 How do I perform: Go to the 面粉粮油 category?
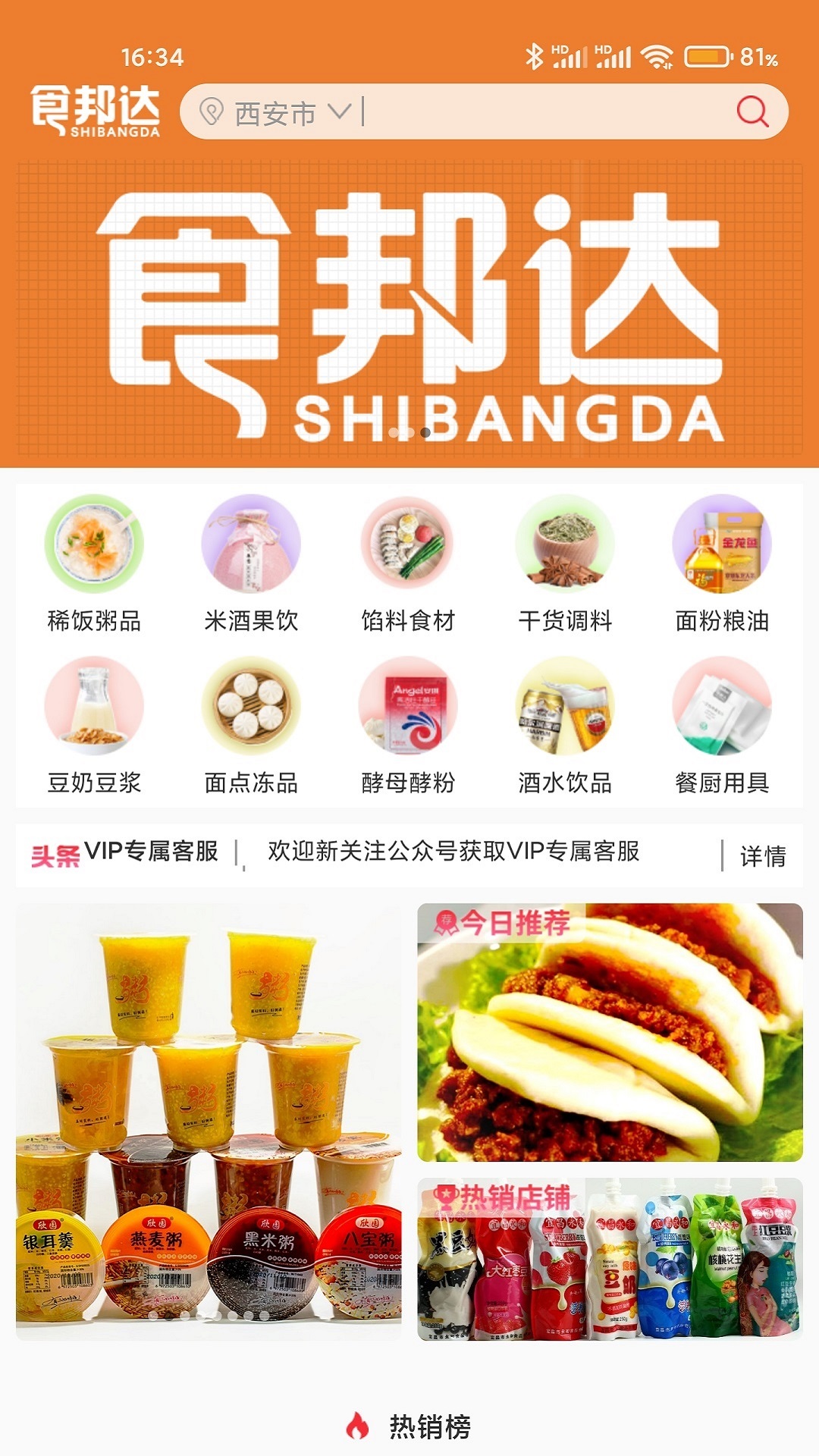pyautogui.click(x=722, y=565)
